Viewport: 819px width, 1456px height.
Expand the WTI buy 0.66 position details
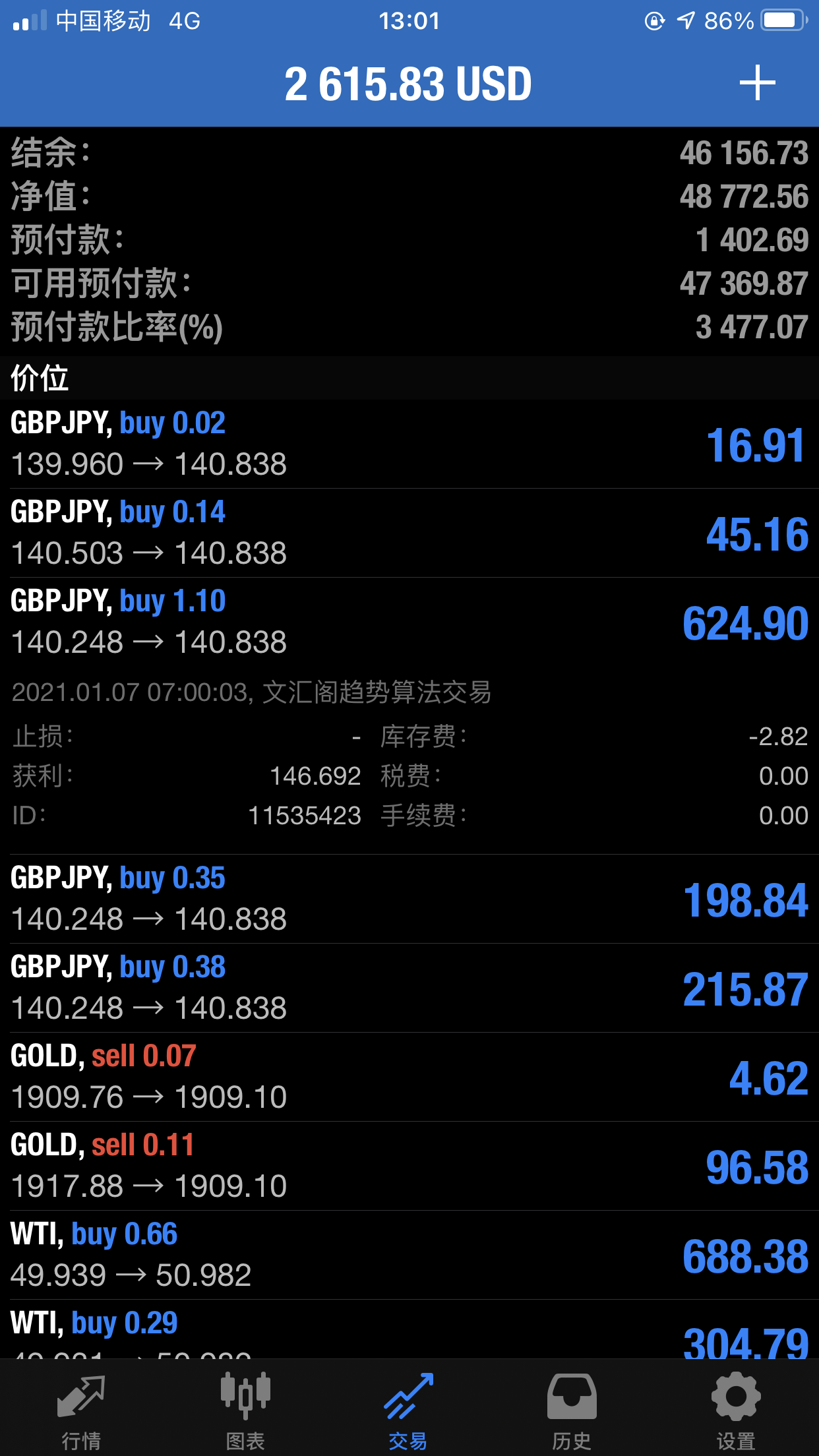[x=409, y=1253]
